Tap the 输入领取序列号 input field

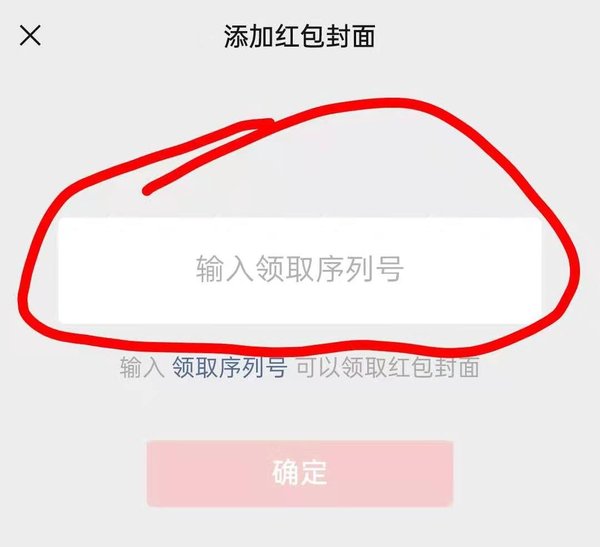pyautogui.click(x=300, y=269)
